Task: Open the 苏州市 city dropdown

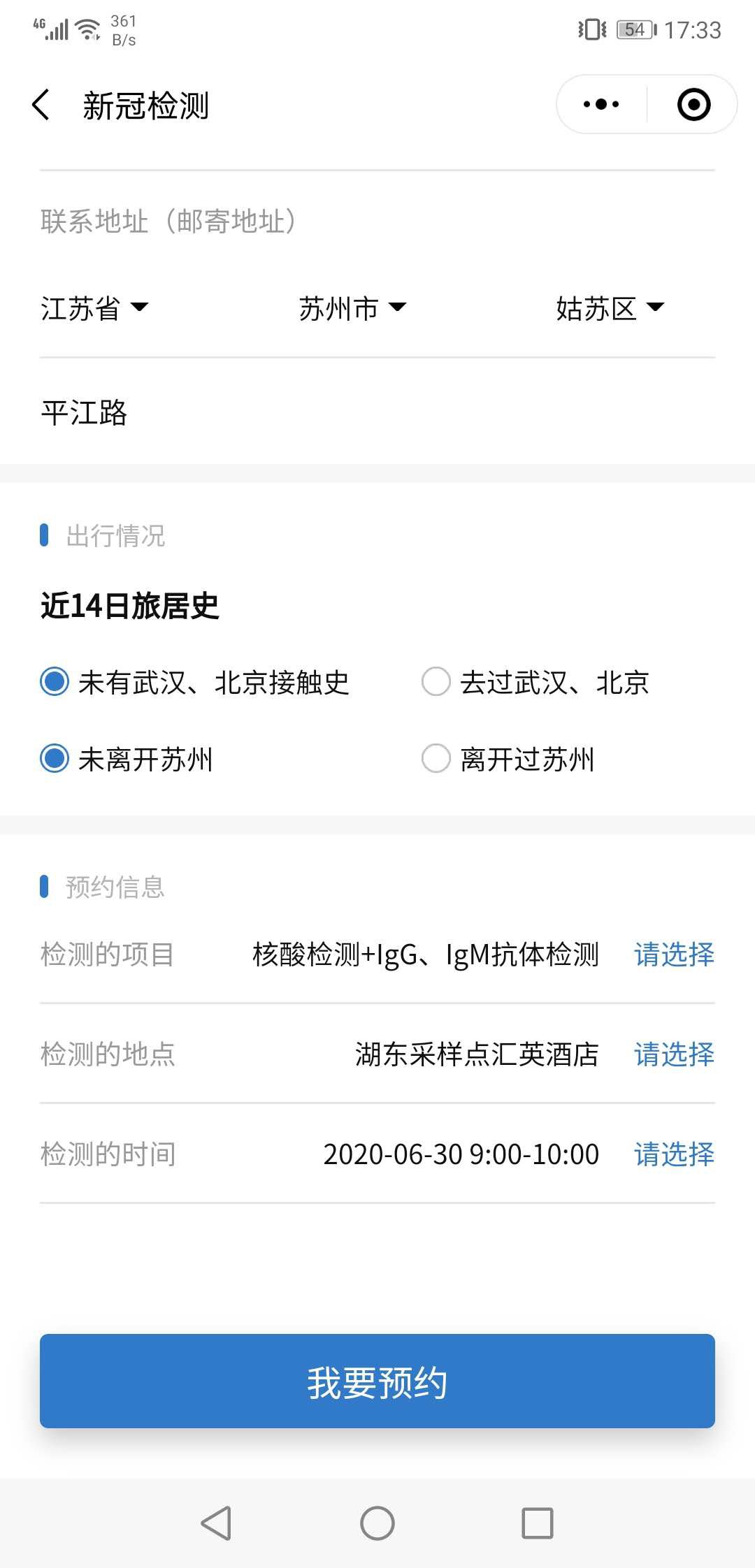Action: pyautogui.click(x=352, y=308)
